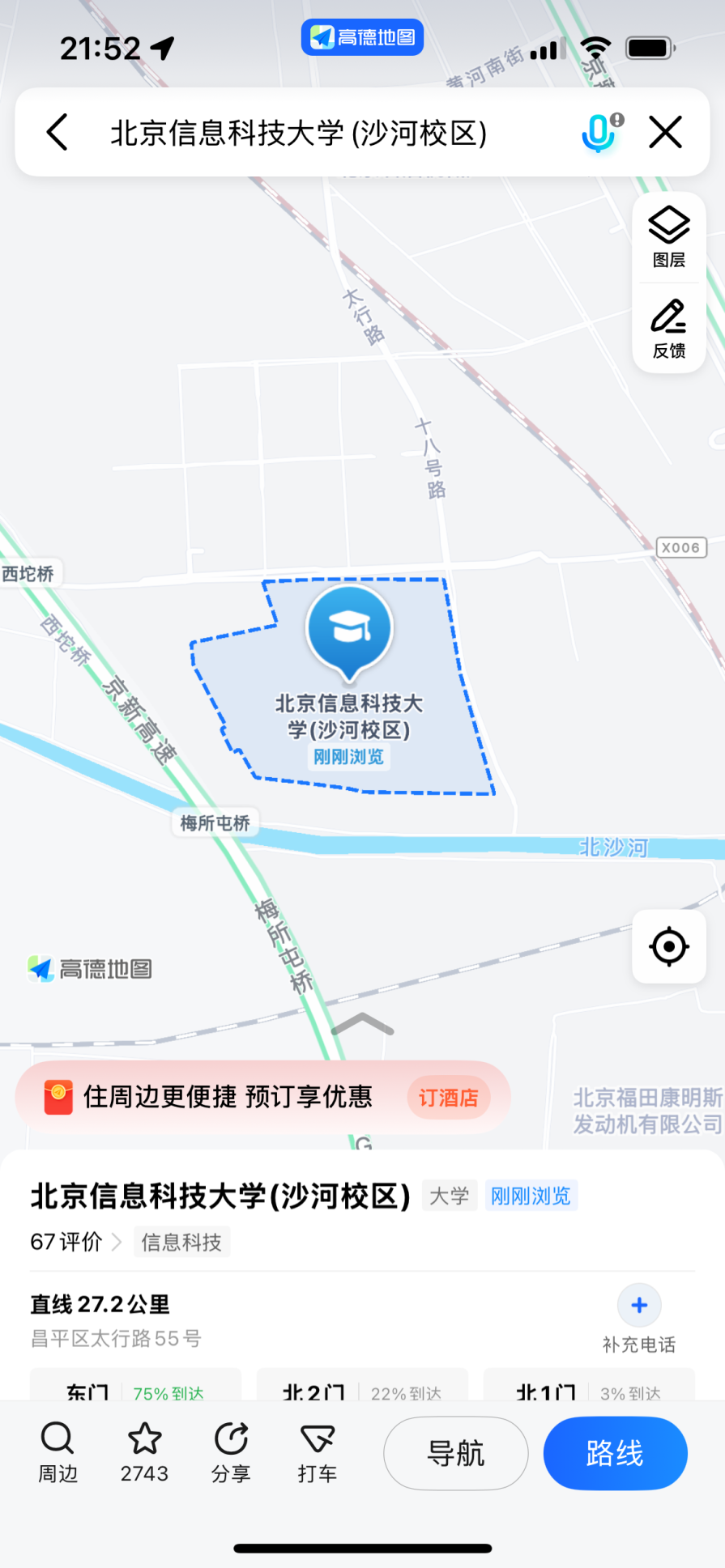Close the search with the X icon
Viewport: 725px width, 1568px height.
[665, 132]
